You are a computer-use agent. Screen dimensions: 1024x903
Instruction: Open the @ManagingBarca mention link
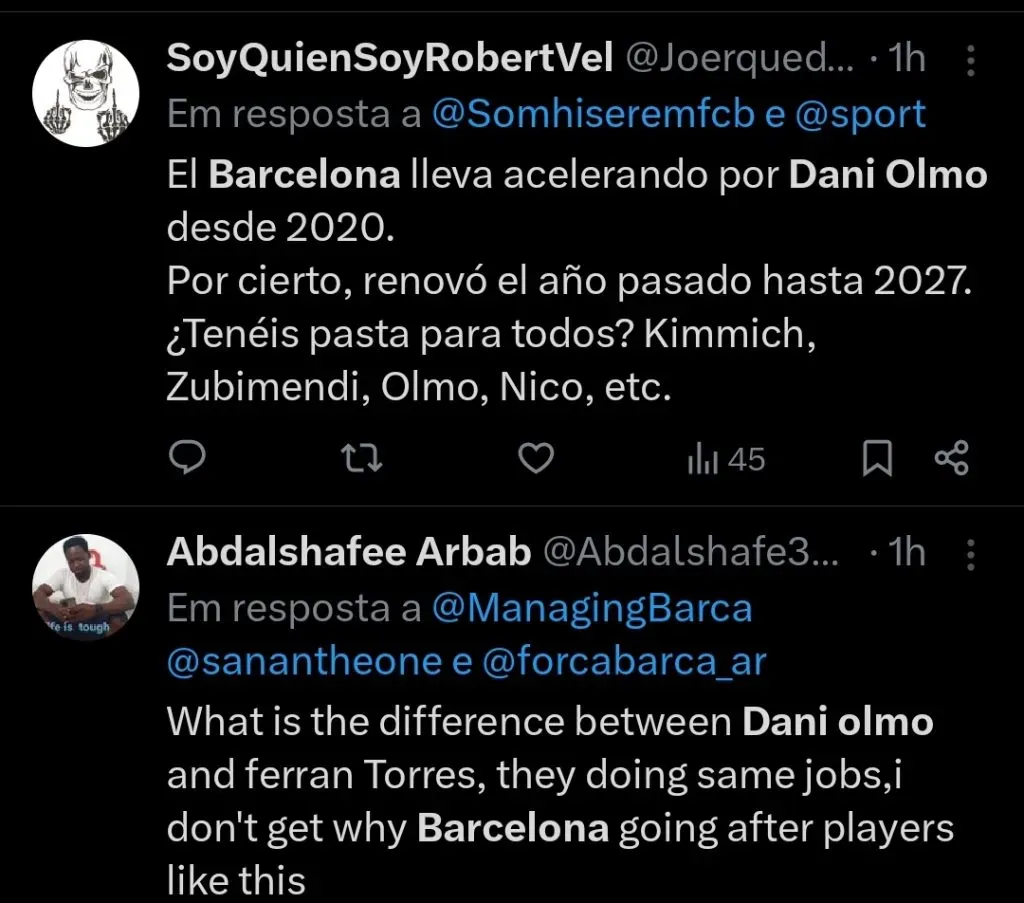592,608
